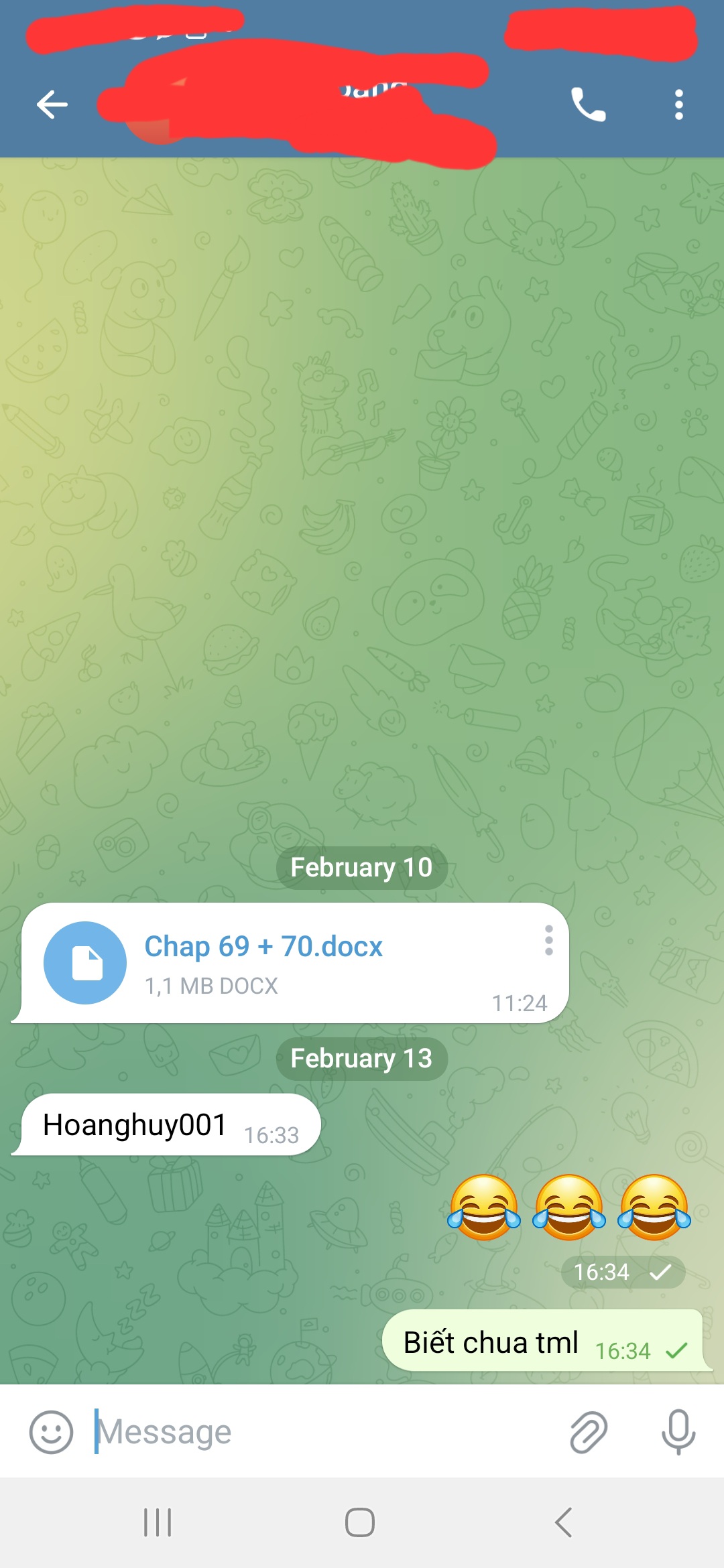
Task: Open the chat overflow menu
Action: (x=678, y=105)
